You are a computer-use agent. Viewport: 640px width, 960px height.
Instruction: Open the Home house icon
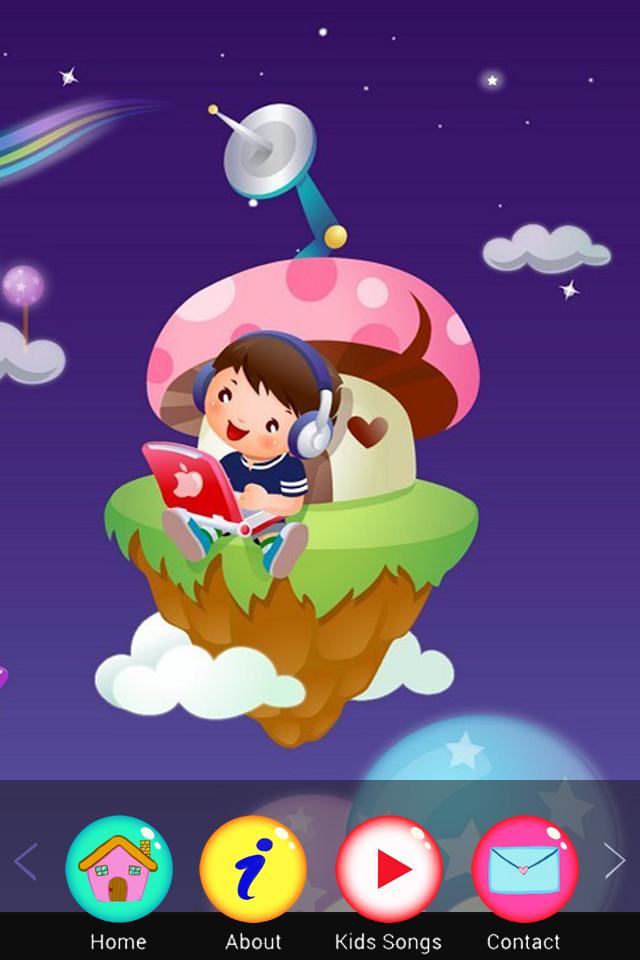click(x=119, y=868)
